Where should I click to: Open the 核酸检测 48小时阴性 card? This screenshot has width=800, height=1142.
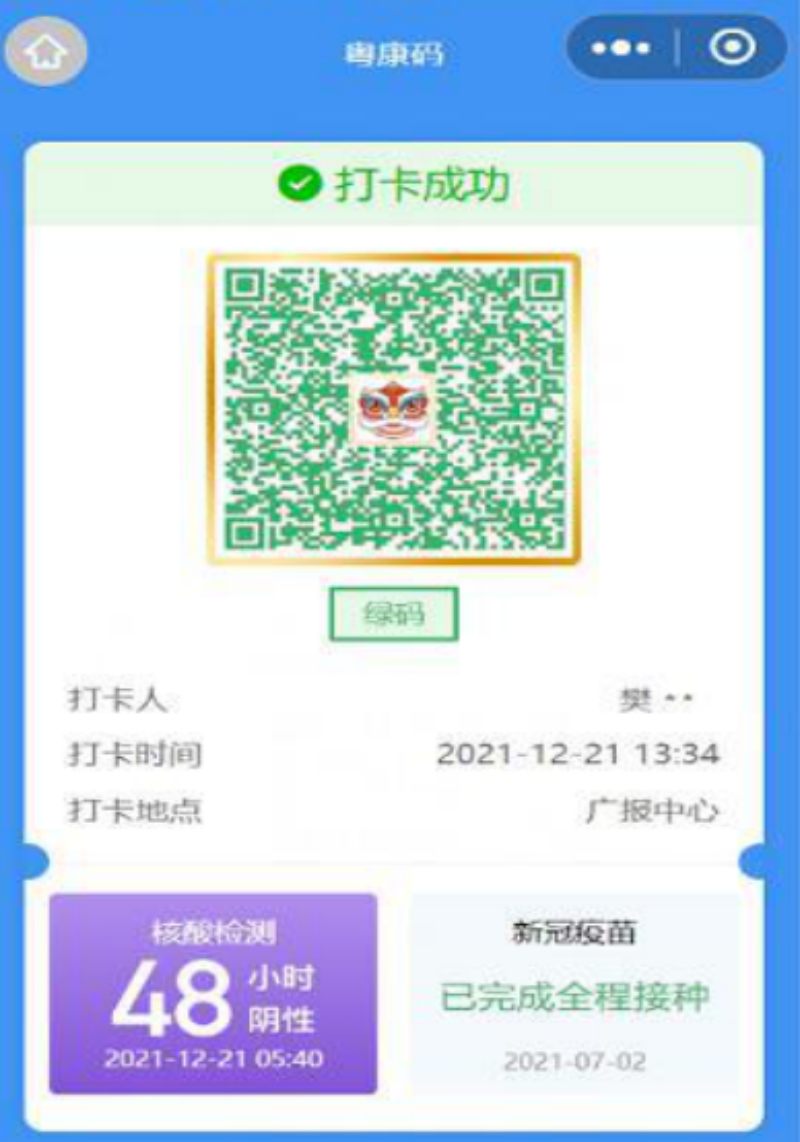(x=213, y=993)
